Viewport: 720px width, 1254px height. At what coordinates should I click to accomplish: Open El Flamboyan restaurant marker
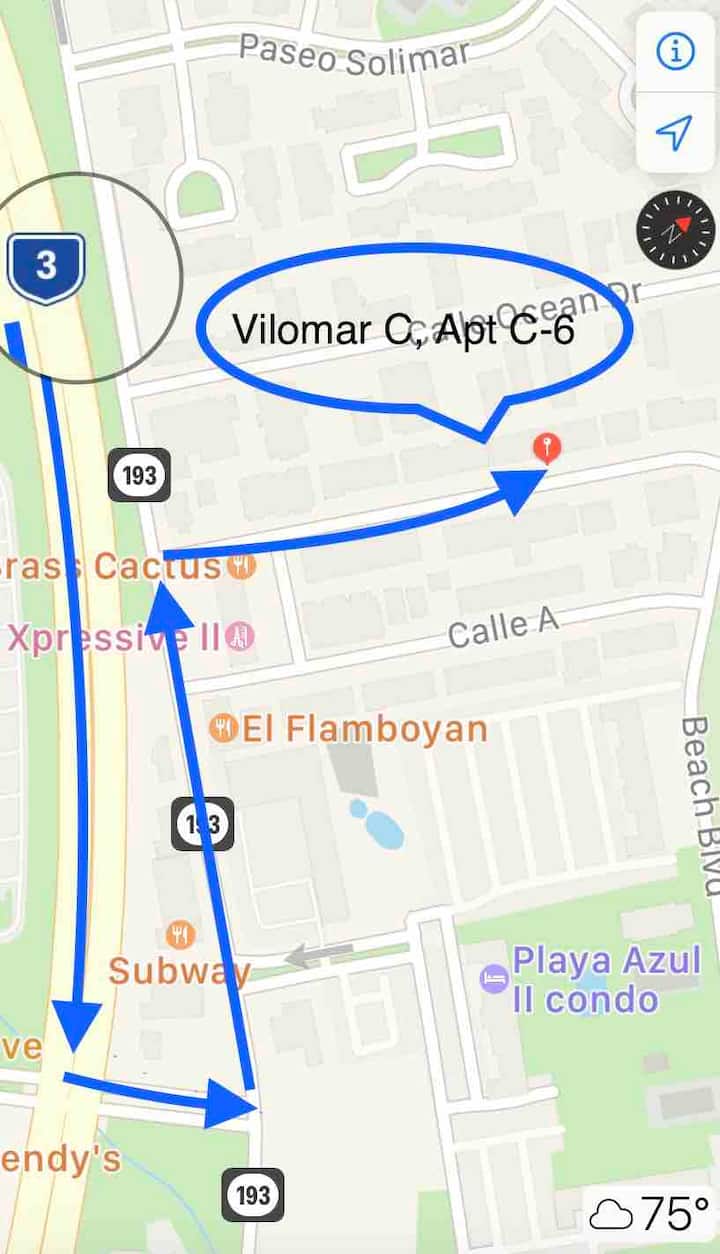pyautogui.click(x=224, y=728)
